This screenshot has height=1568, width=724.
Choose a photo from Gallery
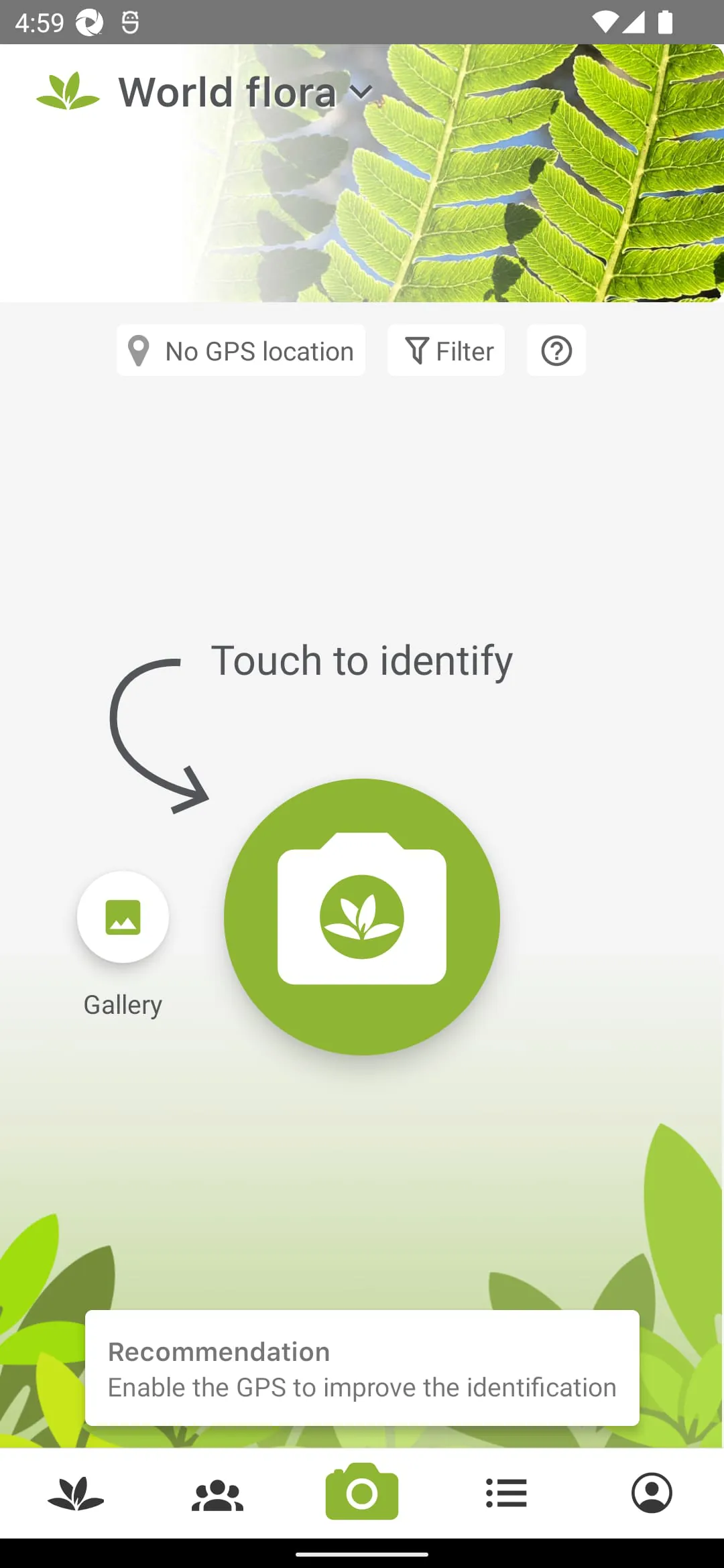[x=123, y=917]
